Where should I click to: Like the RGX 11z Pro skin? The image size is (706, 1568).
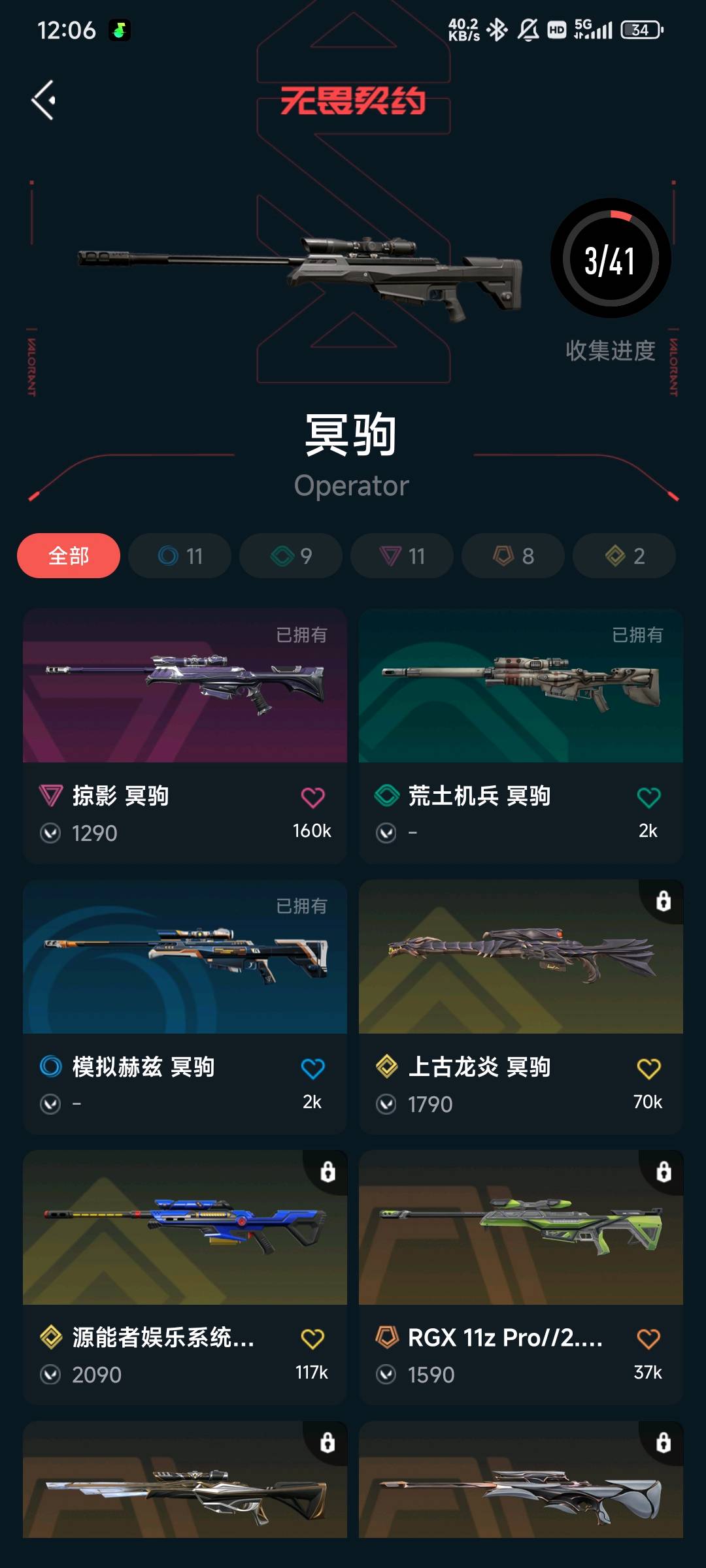pos(648,1339)
